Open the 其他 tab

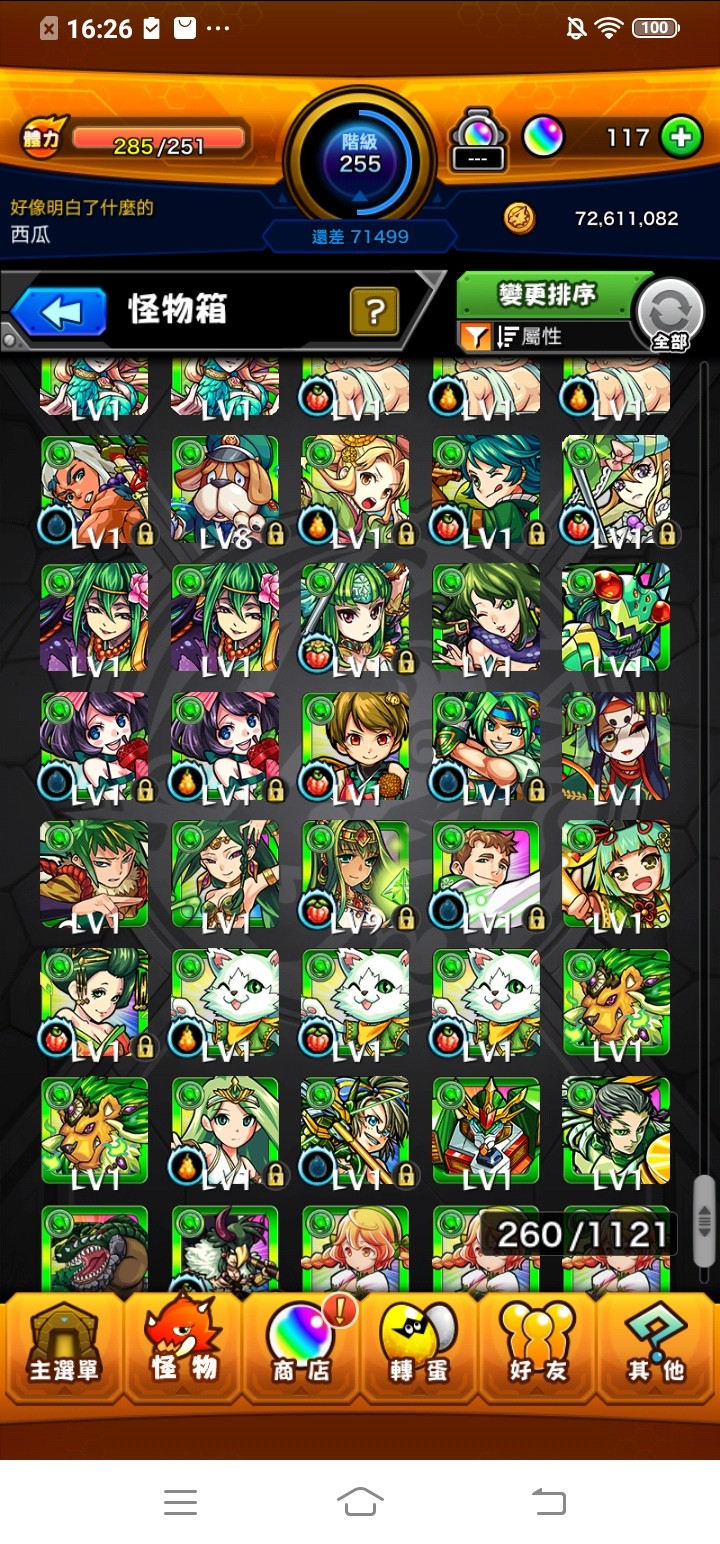[657, 1348]
